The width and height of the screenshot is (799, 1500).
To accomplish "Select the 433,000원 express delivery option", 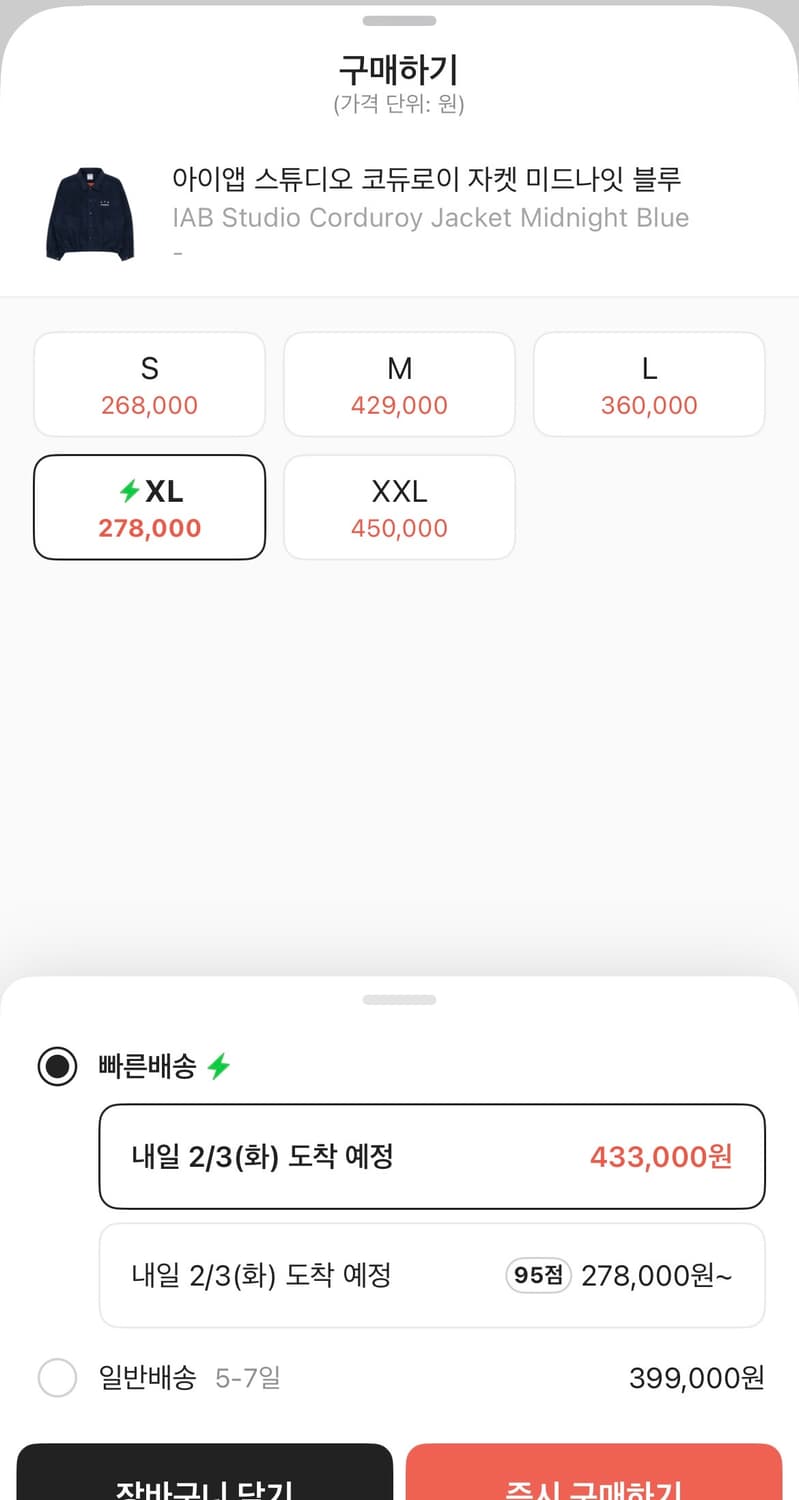I will click(x=432, y=1156).
